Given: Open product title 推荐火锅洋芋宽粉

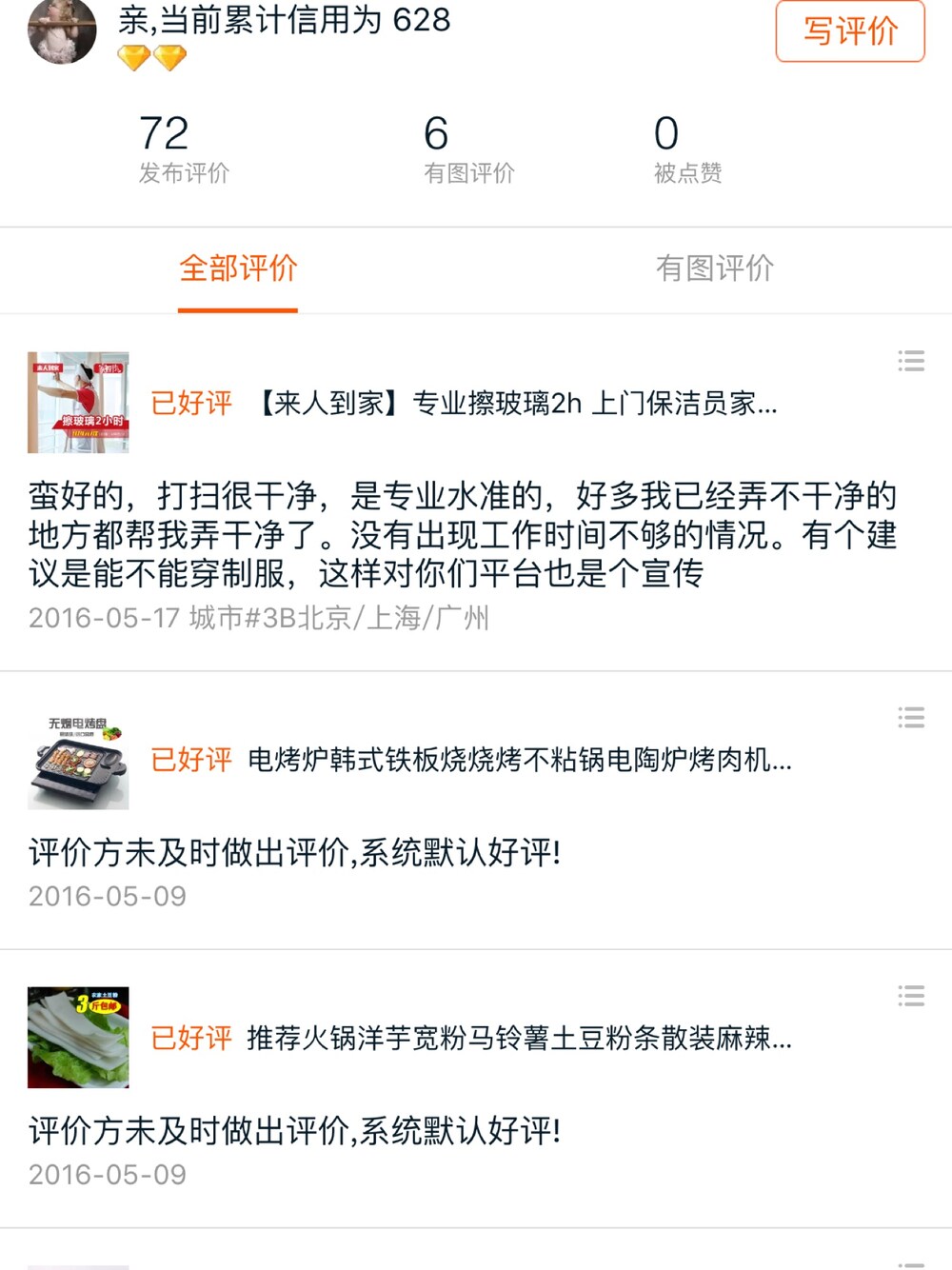Looking at the screenshot, I should click(519, 1038).
